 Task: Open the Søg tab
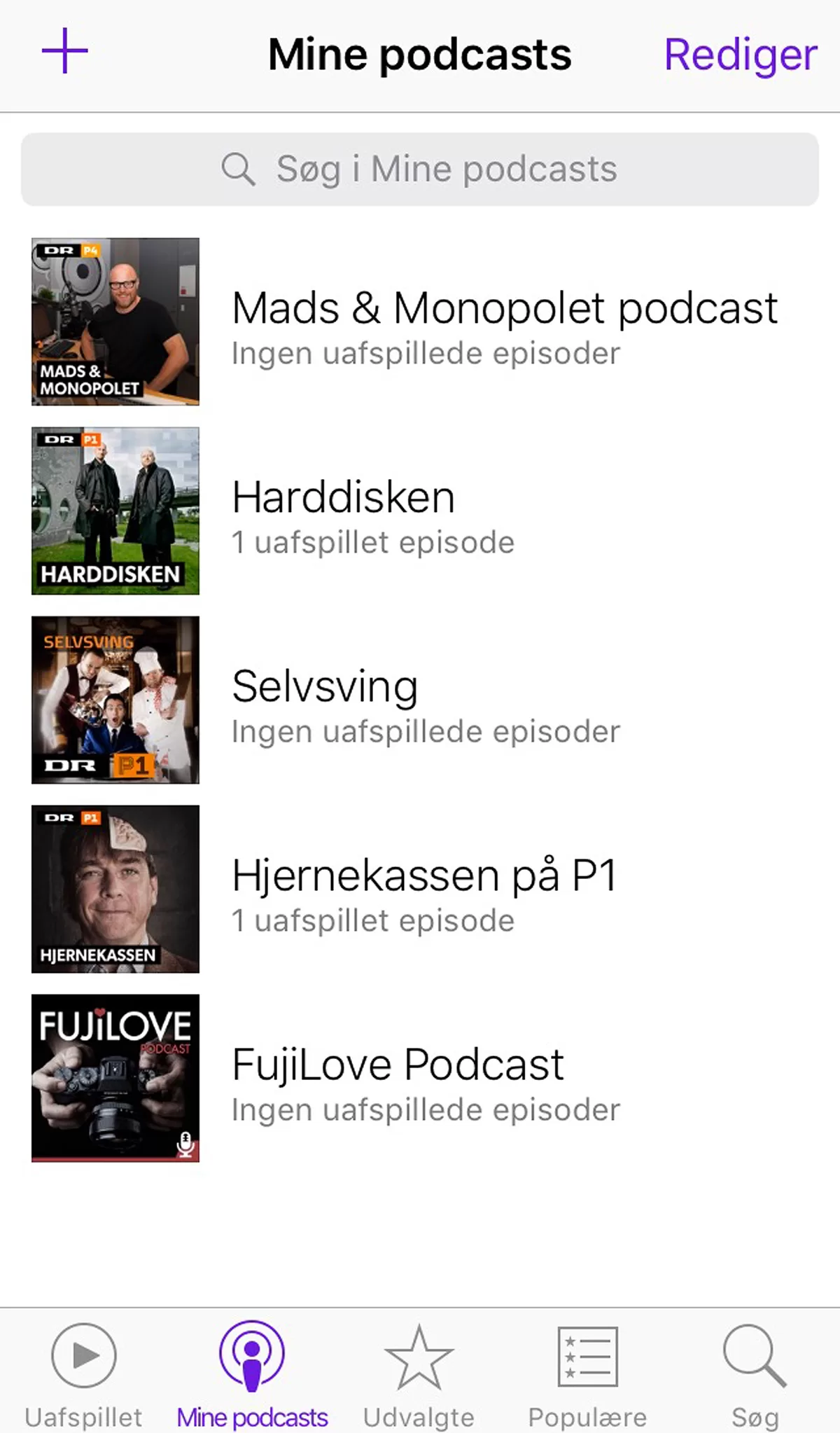tap(755, 1374)
